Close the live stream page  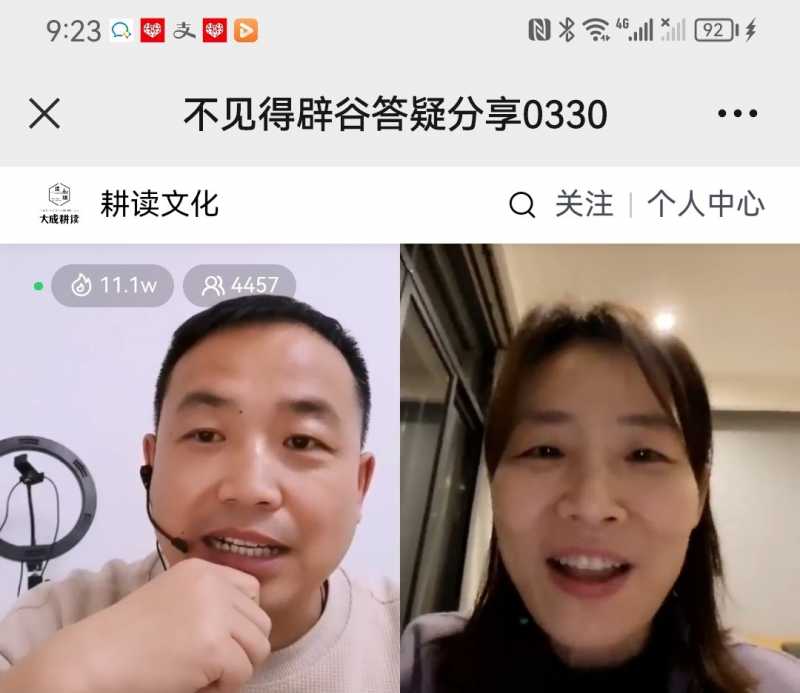coord(44,114)
